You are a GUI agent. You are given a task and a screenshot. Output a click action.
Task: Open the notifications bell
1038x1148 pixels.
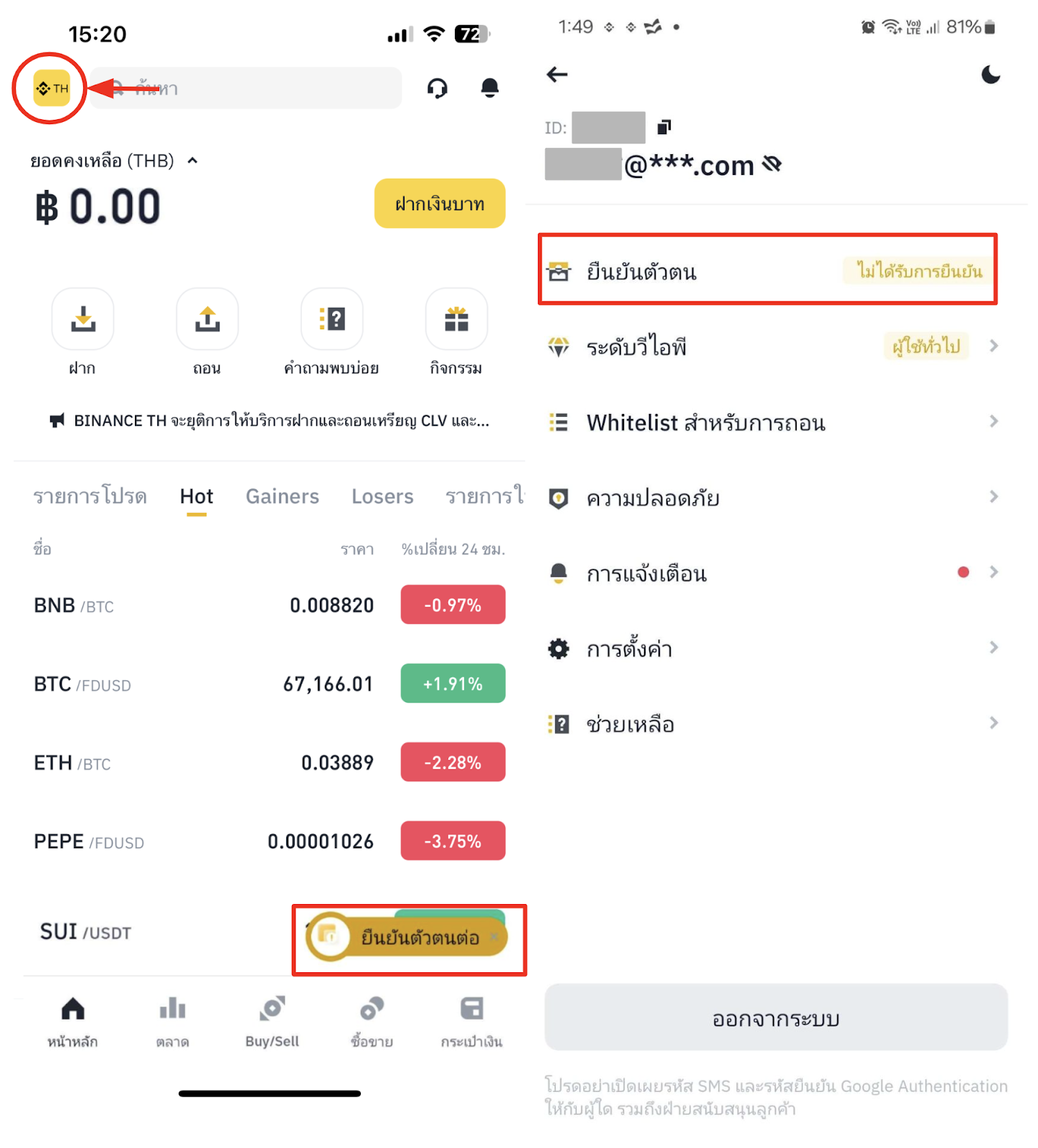[x=489, y=88]
